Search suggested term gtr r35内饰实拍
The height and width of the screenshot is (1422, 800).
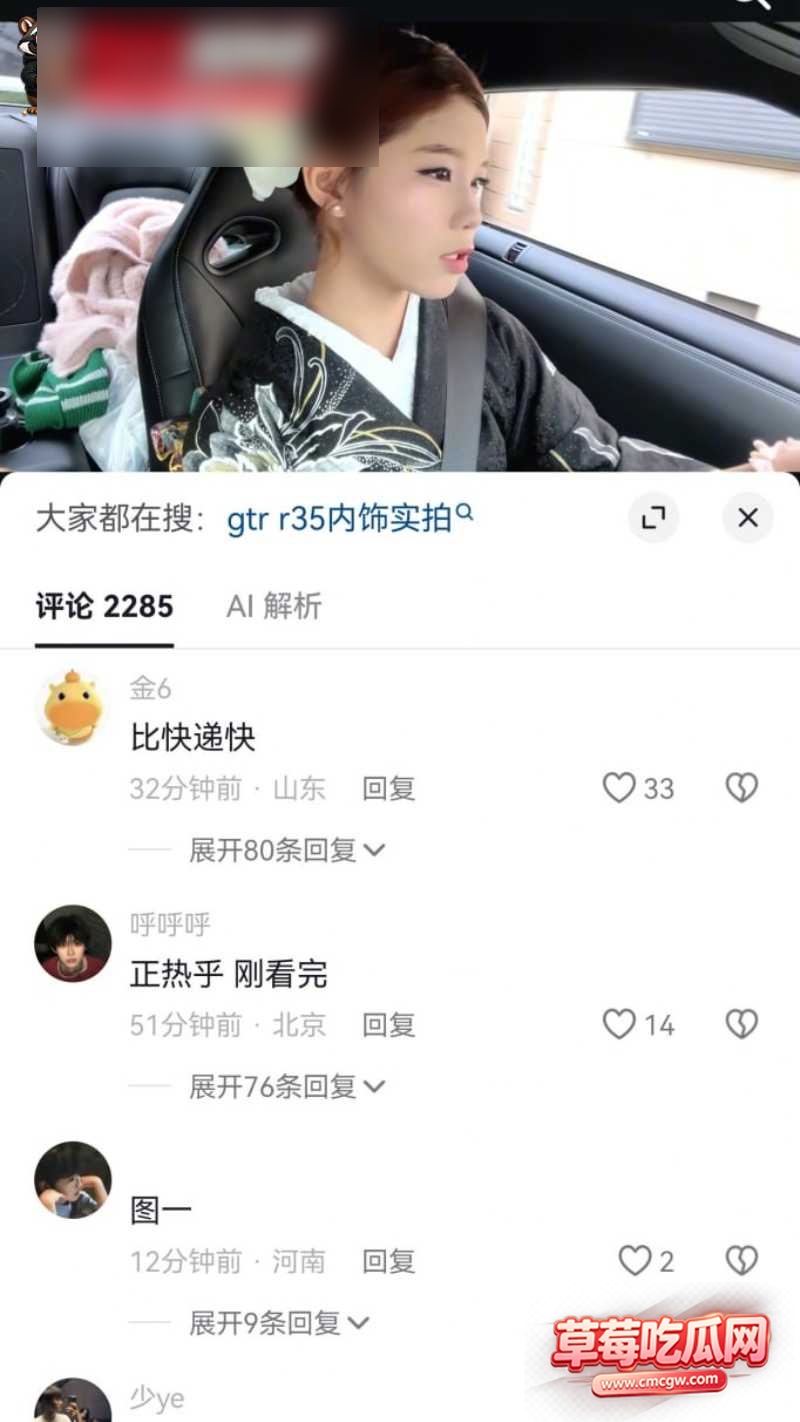pyautogui.click(x=350, y=519)
